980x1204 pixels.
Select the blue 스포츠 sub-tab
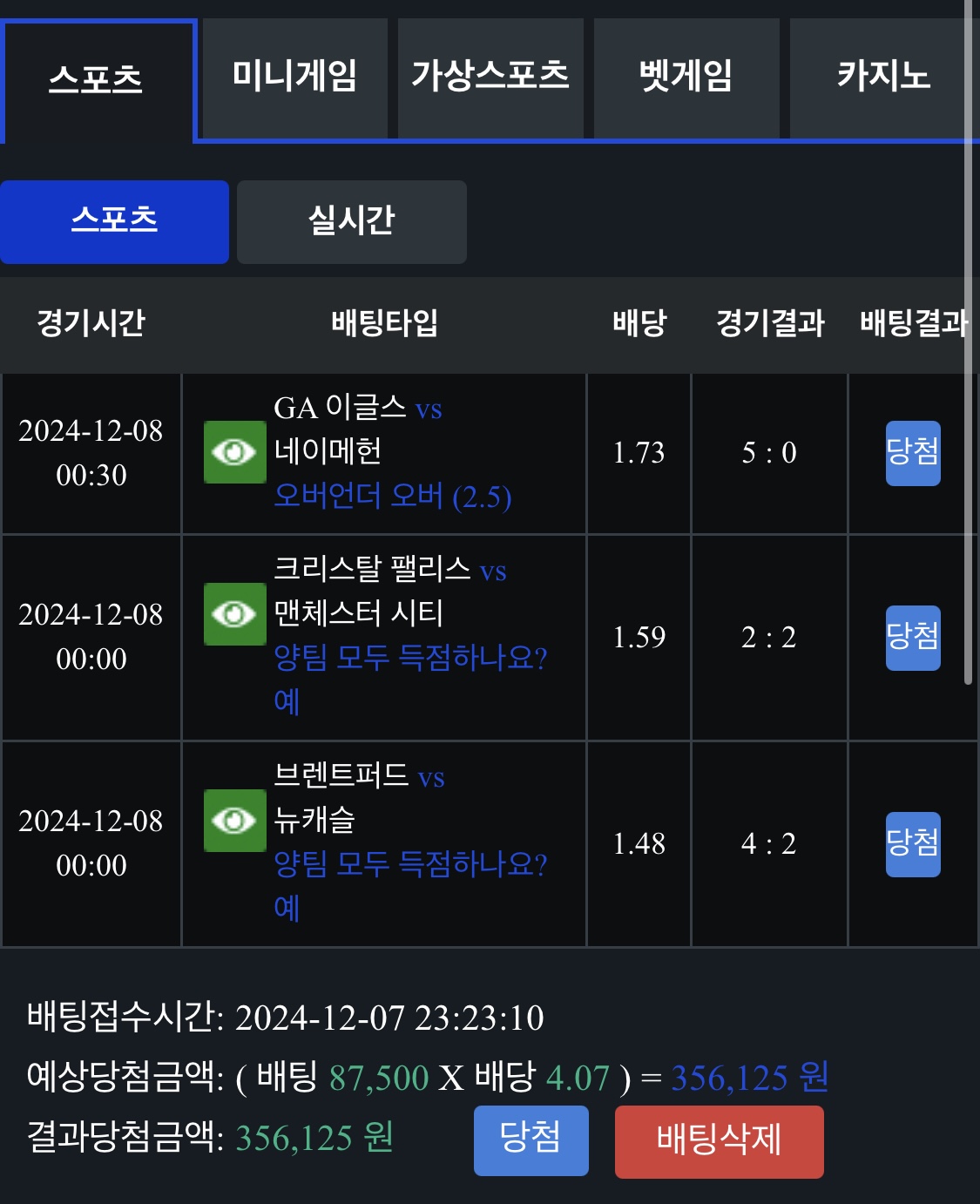(114, 221)
